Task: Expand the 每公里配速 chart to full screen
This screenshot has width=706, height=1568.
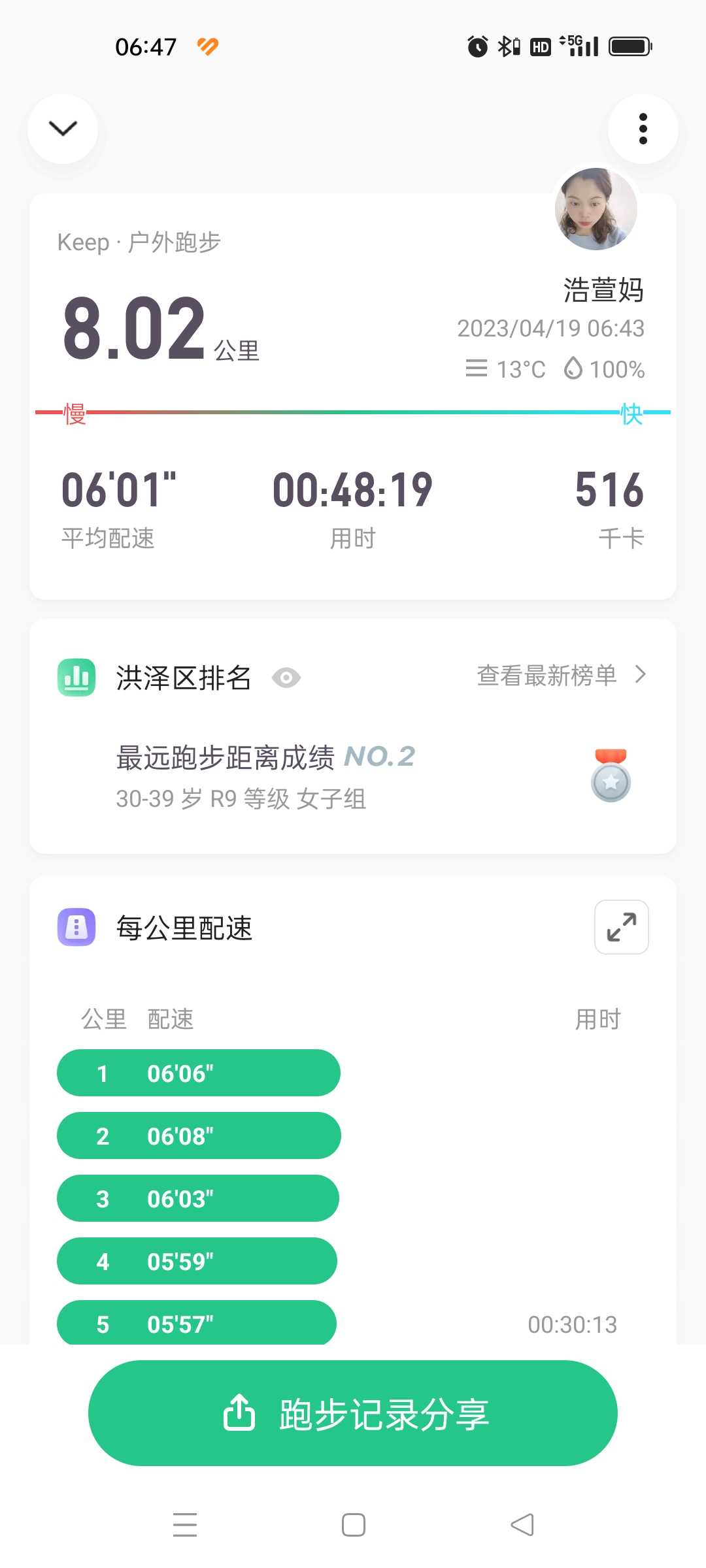Action: coord(621,927)
